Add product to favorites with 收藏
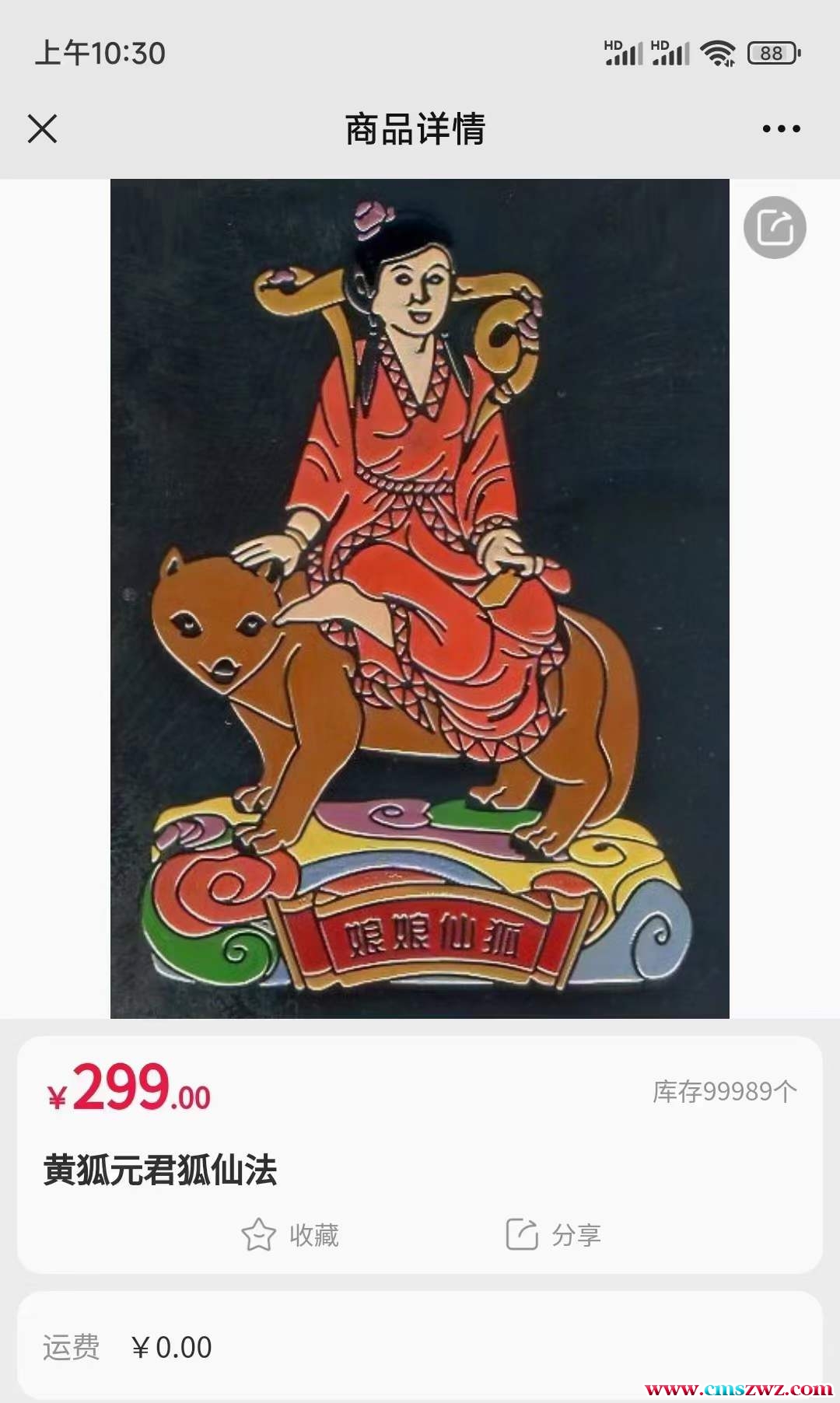 (290, 1235)
